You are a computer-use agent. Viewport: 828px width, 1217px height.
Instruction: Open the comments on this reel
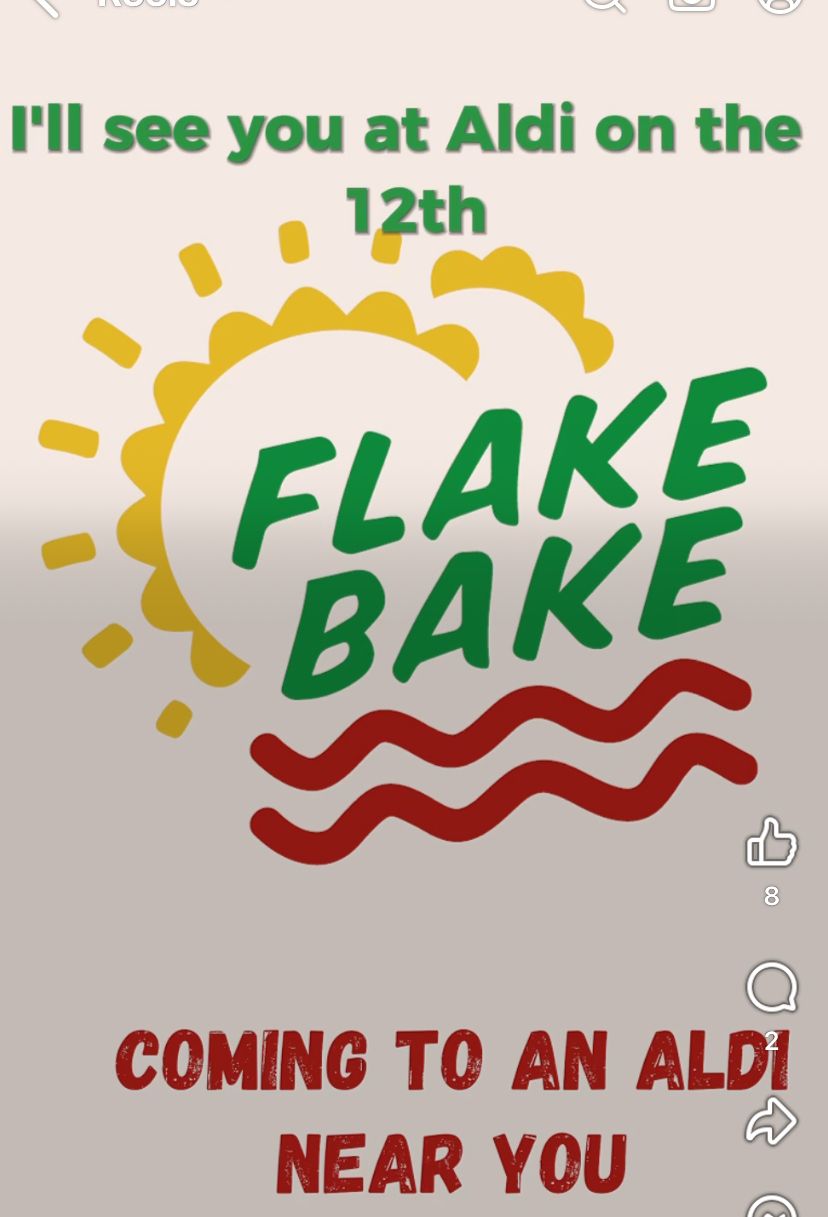tap(771, 988)
